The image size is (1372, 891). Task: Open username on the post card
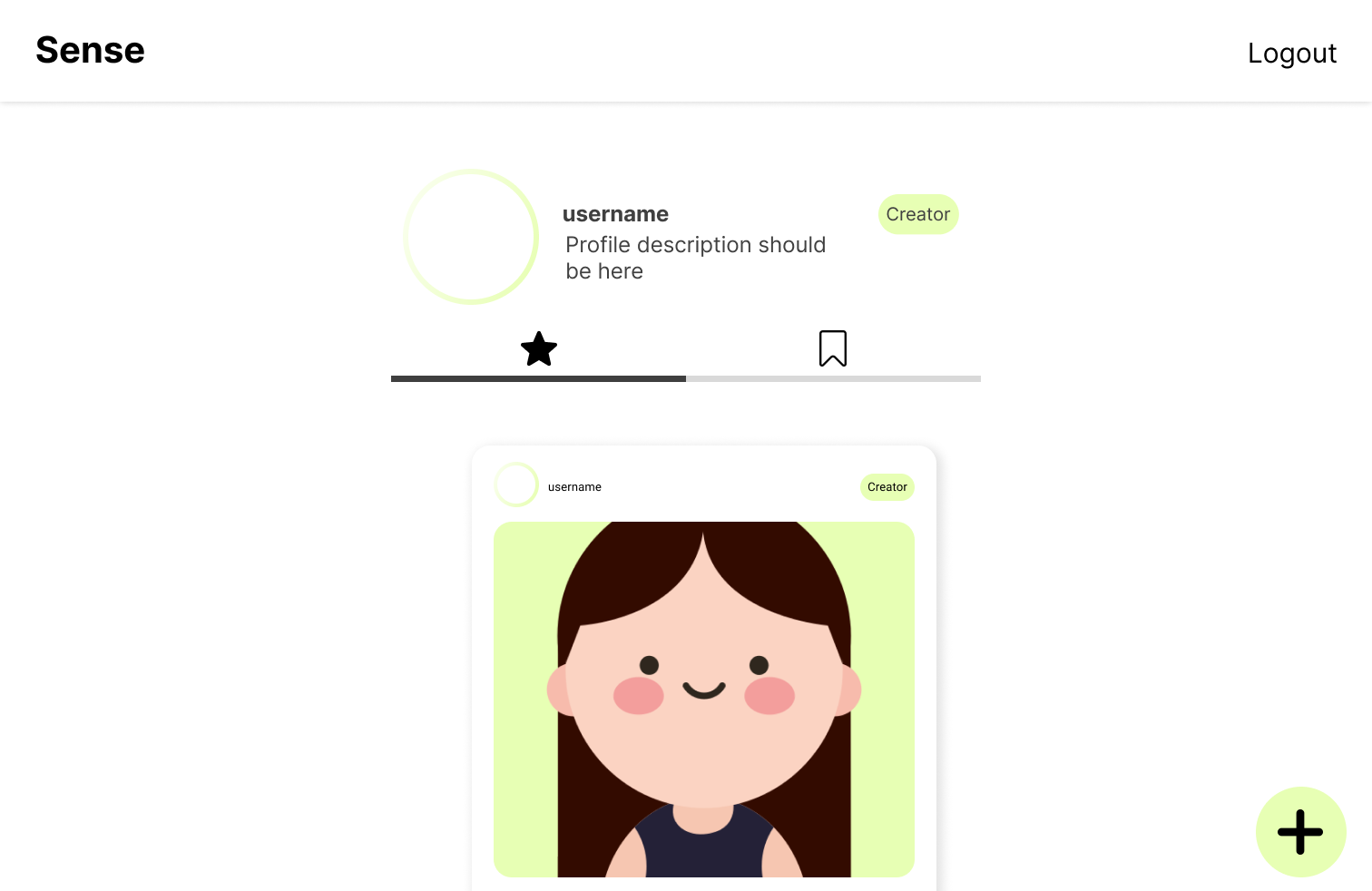(x=574, y=487)
